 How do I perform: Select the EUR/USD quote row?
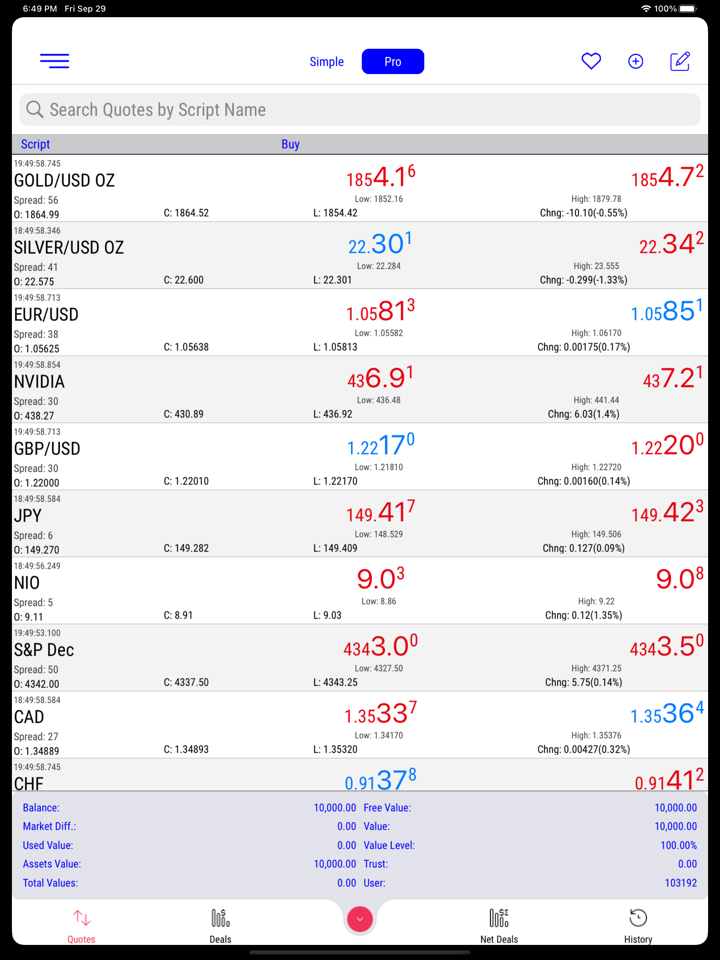pyautogui.click(x=46, y=315)
